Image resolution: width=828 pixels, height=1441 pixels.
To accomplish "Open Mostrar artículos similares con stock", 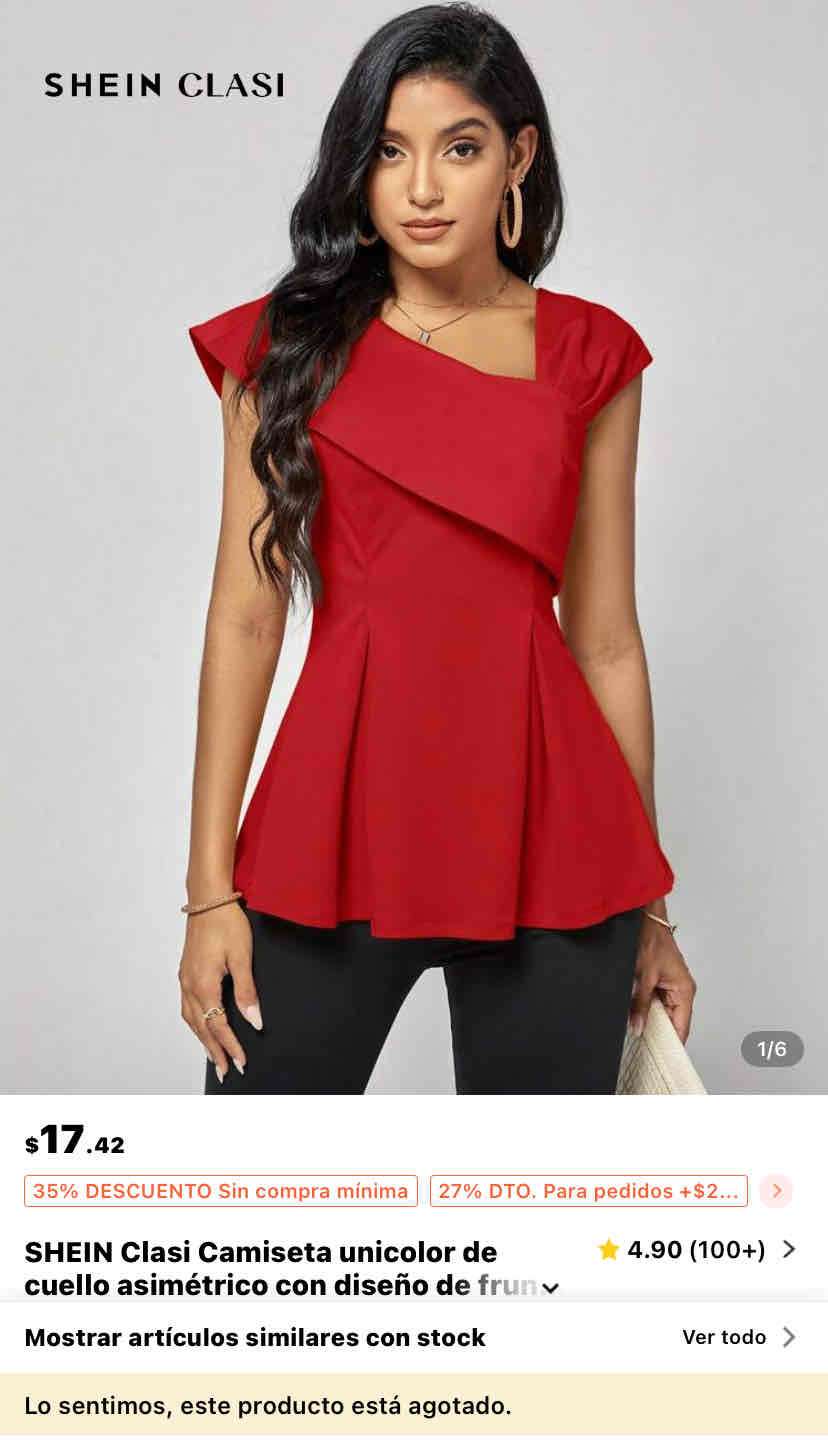I will (x=254, y=1336).
